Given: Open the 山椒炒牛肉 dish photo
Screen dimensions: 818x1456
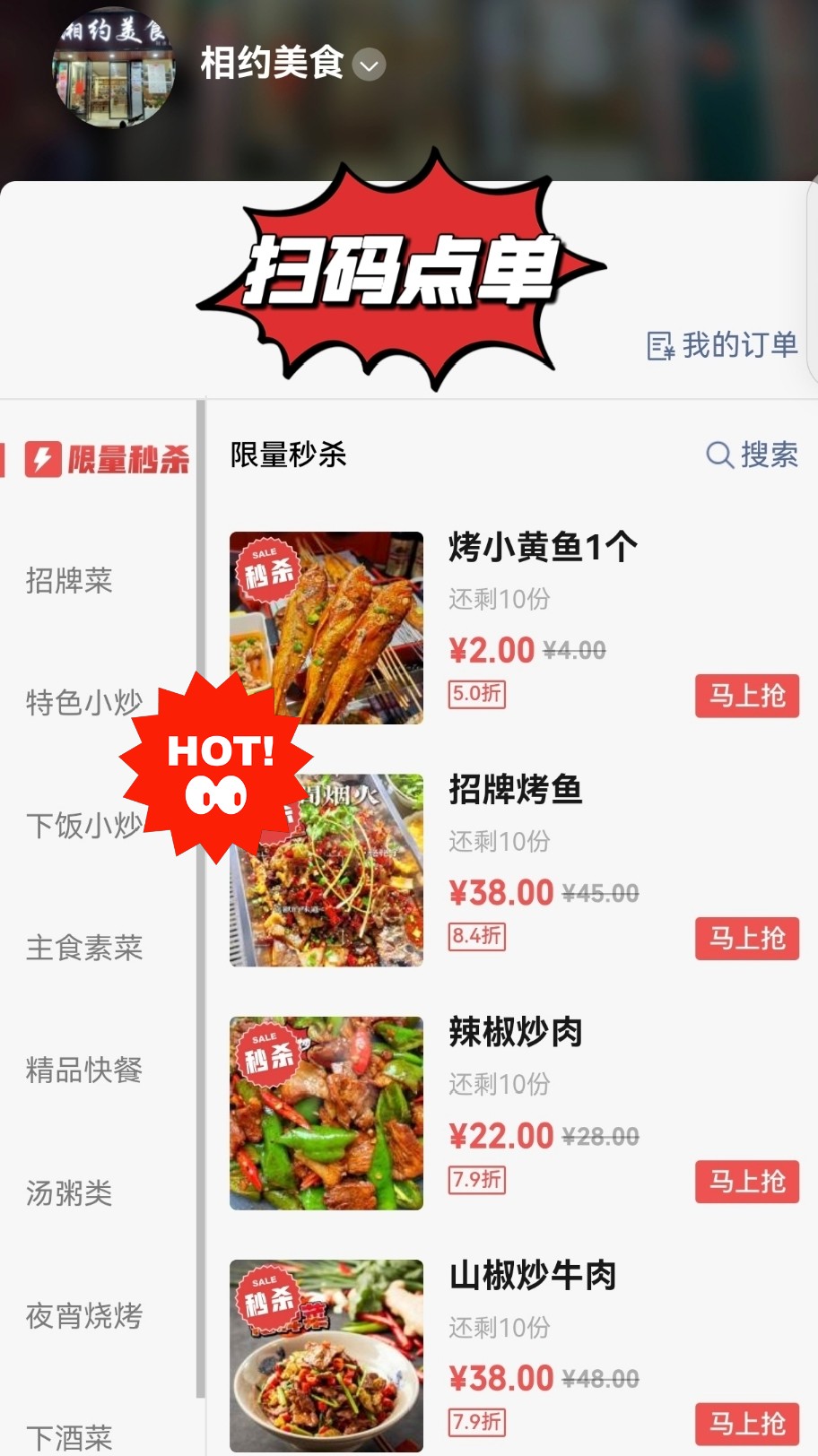Looking at the screenshot, I should [326, 1356].
